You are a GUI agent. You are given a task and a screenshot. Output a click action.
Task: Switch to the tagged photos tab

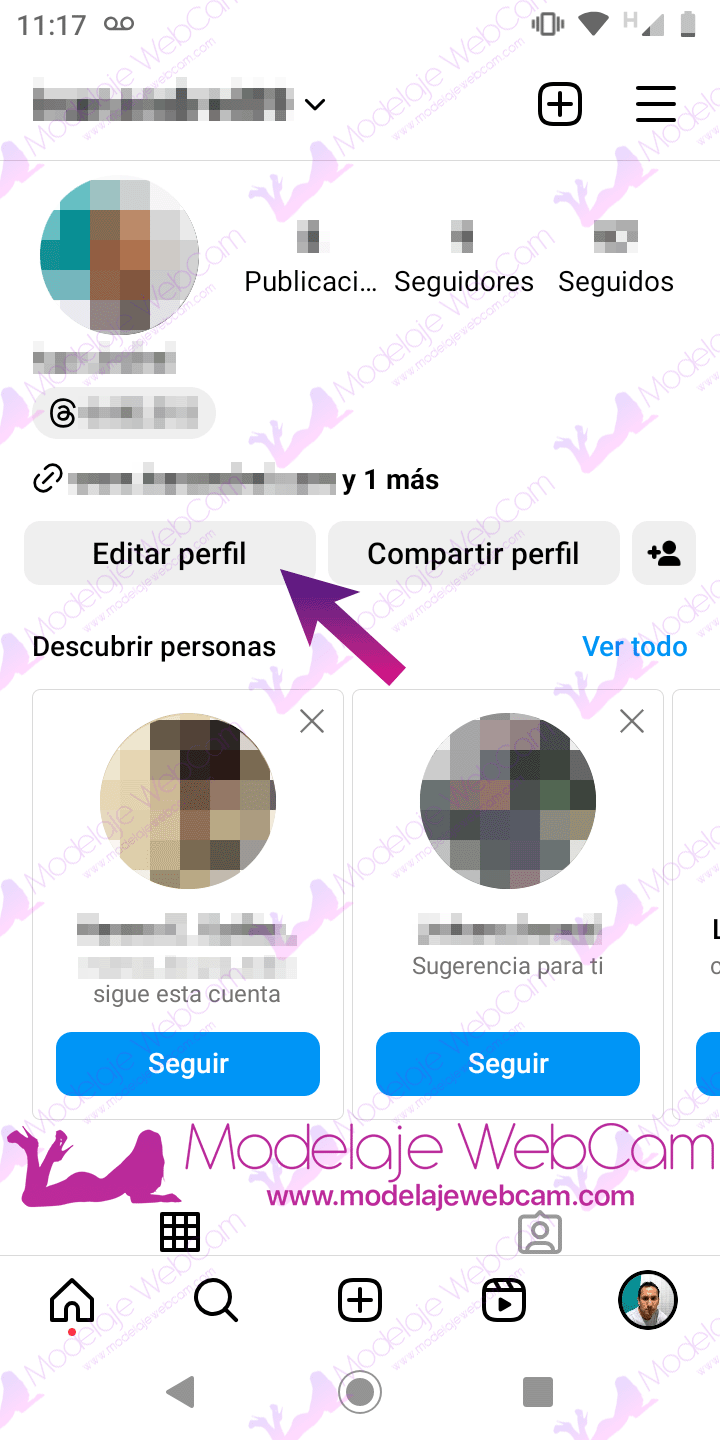540,1234
